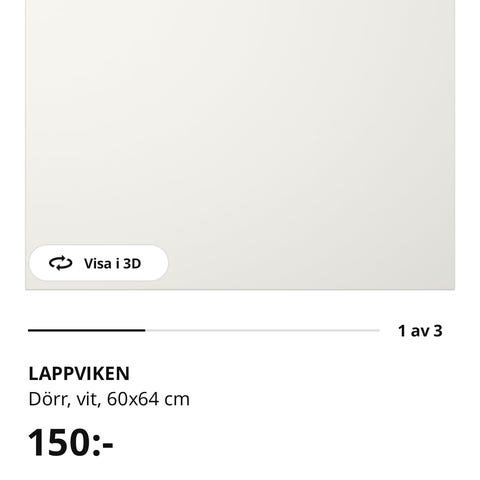Open the Visa i 3D view

point(99,263)
